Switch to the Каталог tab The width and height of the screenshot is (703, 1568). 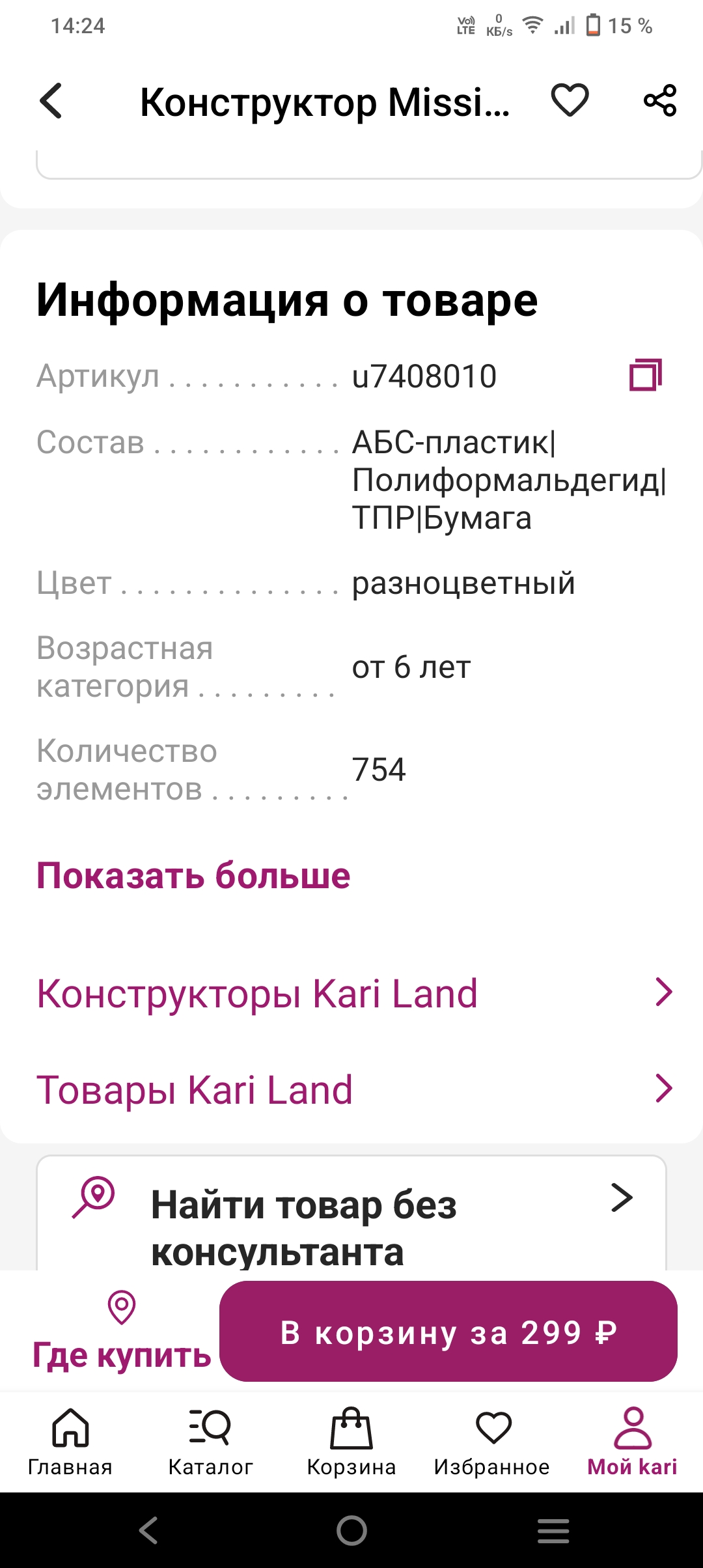[x=210, y=1440]
